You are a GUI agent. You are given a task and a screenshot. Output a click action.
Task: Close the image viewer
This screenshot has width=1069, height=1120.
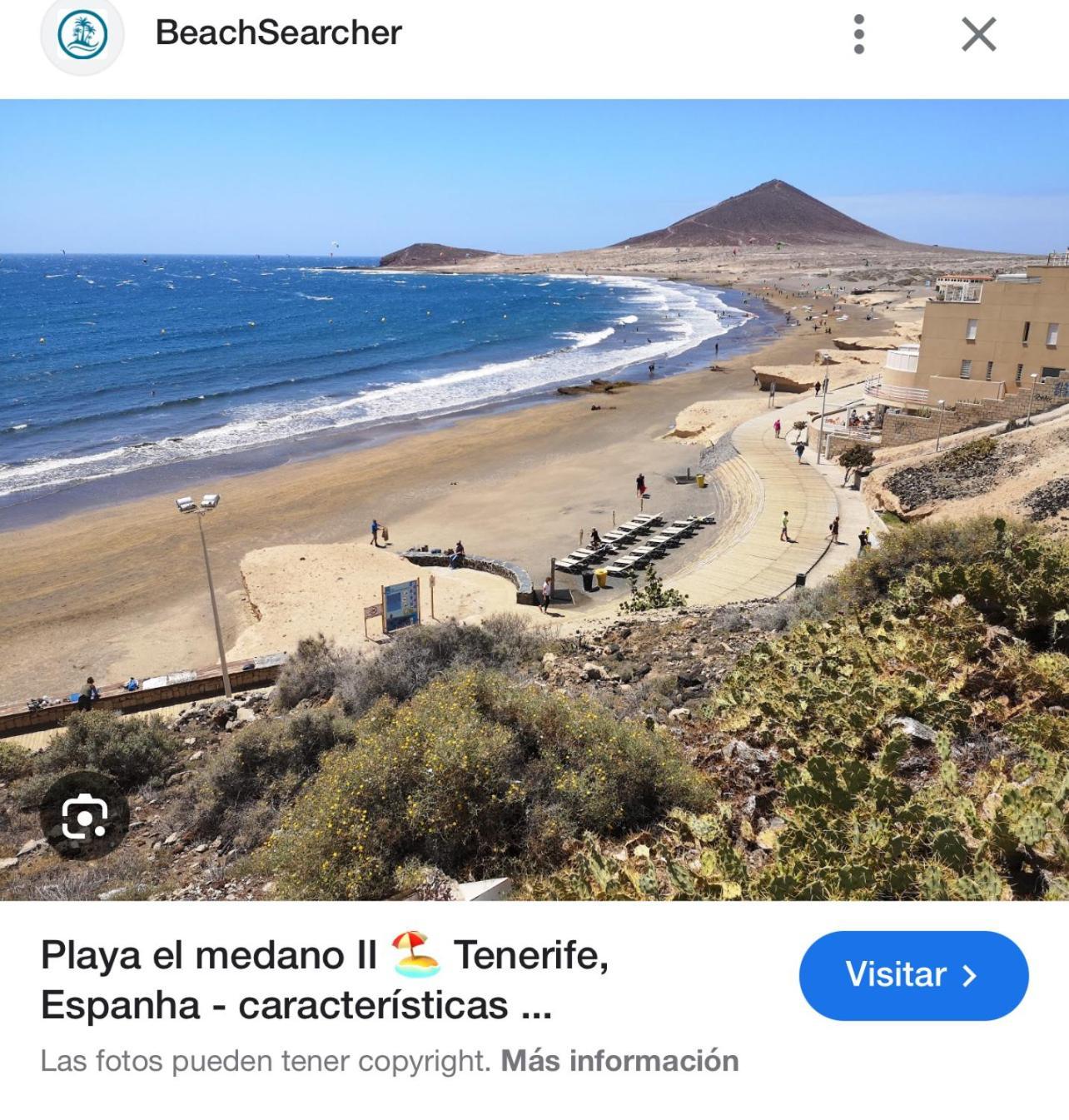point(978,35)
